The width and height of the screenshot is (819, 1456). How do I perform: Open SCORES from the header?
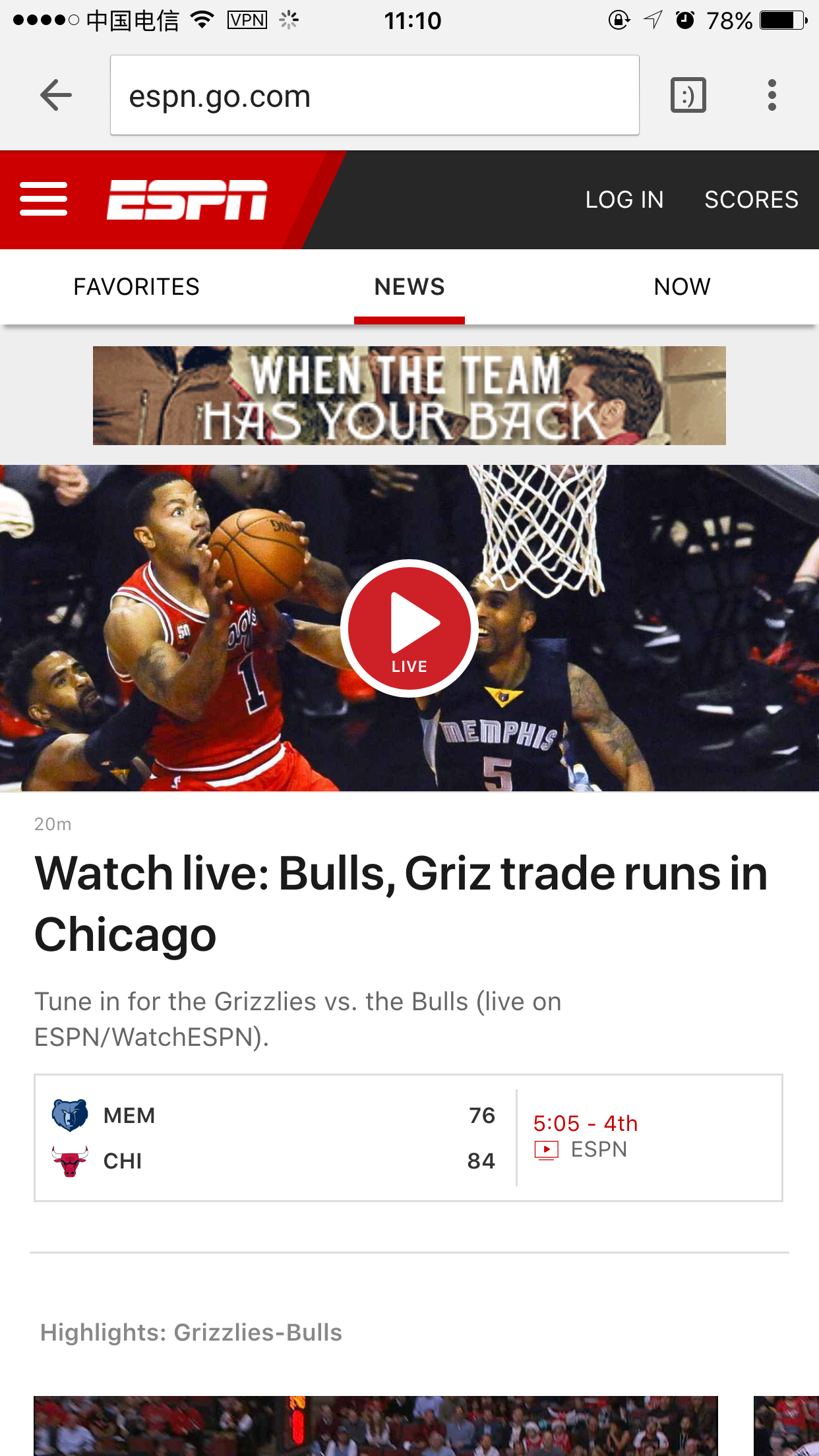click(751, 200)
